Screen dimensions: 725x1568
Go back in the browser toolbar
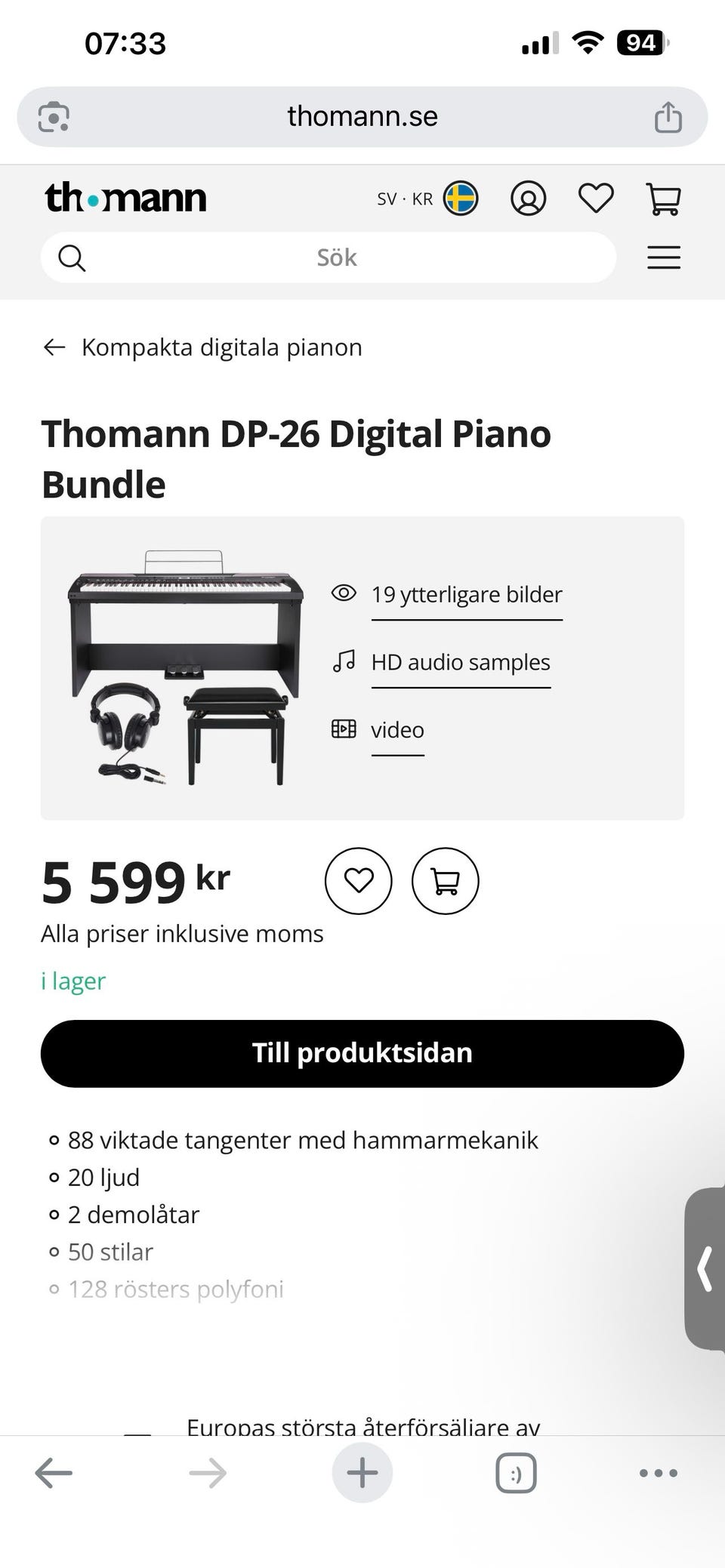tap(54, 1472)
